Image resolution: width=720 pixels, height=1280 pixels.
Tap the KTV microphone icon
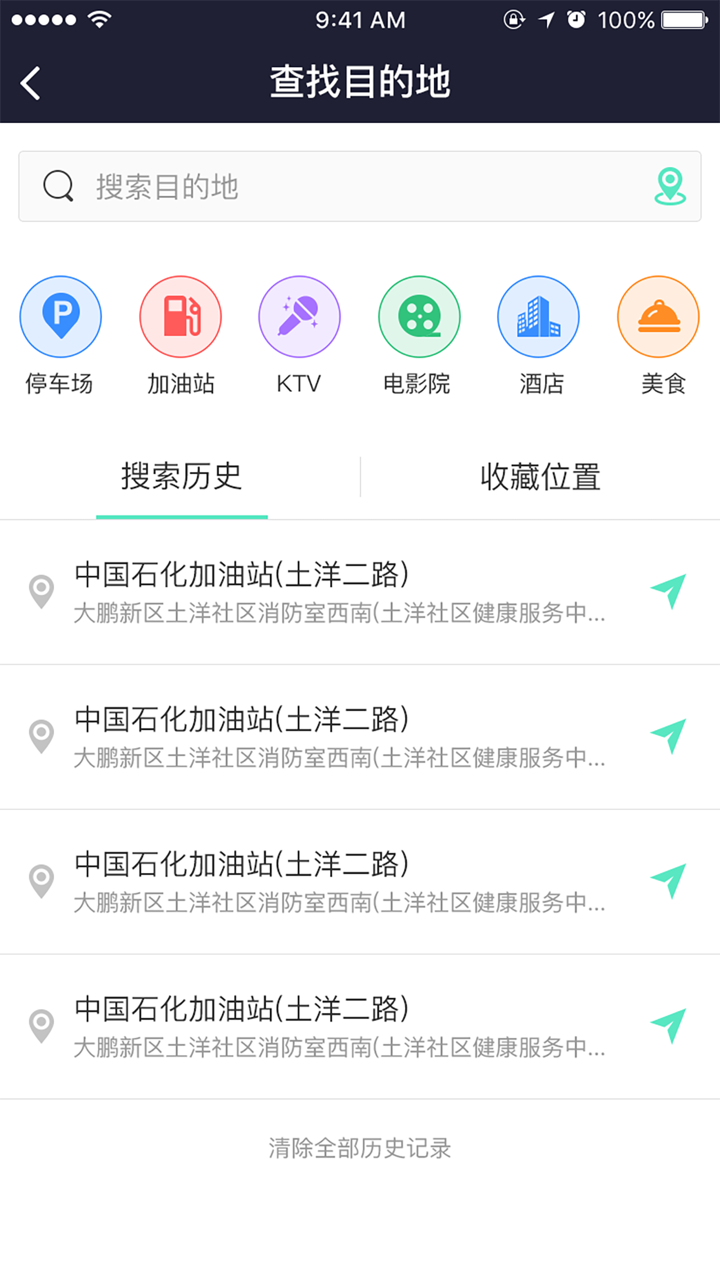pyautogui.click(x=299, y=315)
